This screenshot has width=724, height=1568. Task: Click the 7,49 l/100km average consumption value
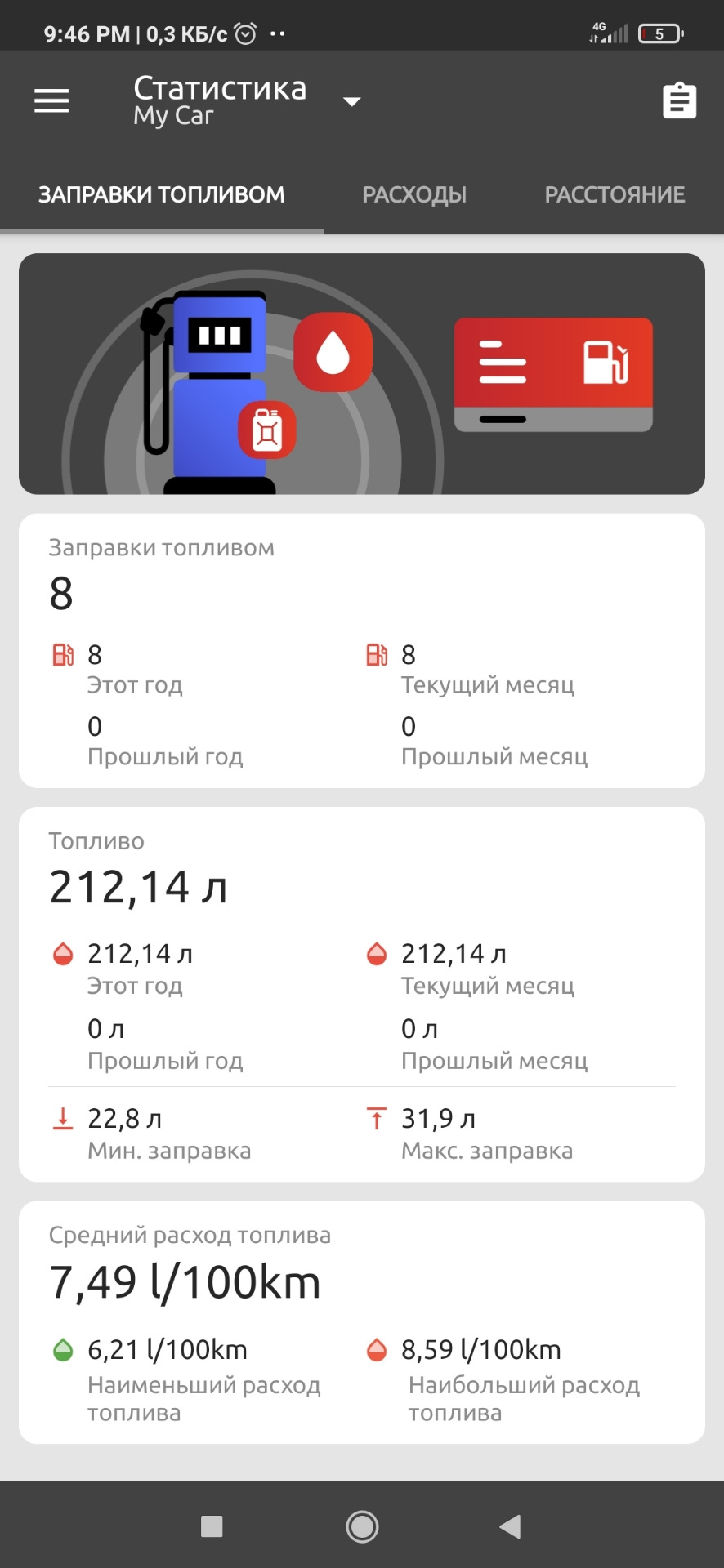184,1281
